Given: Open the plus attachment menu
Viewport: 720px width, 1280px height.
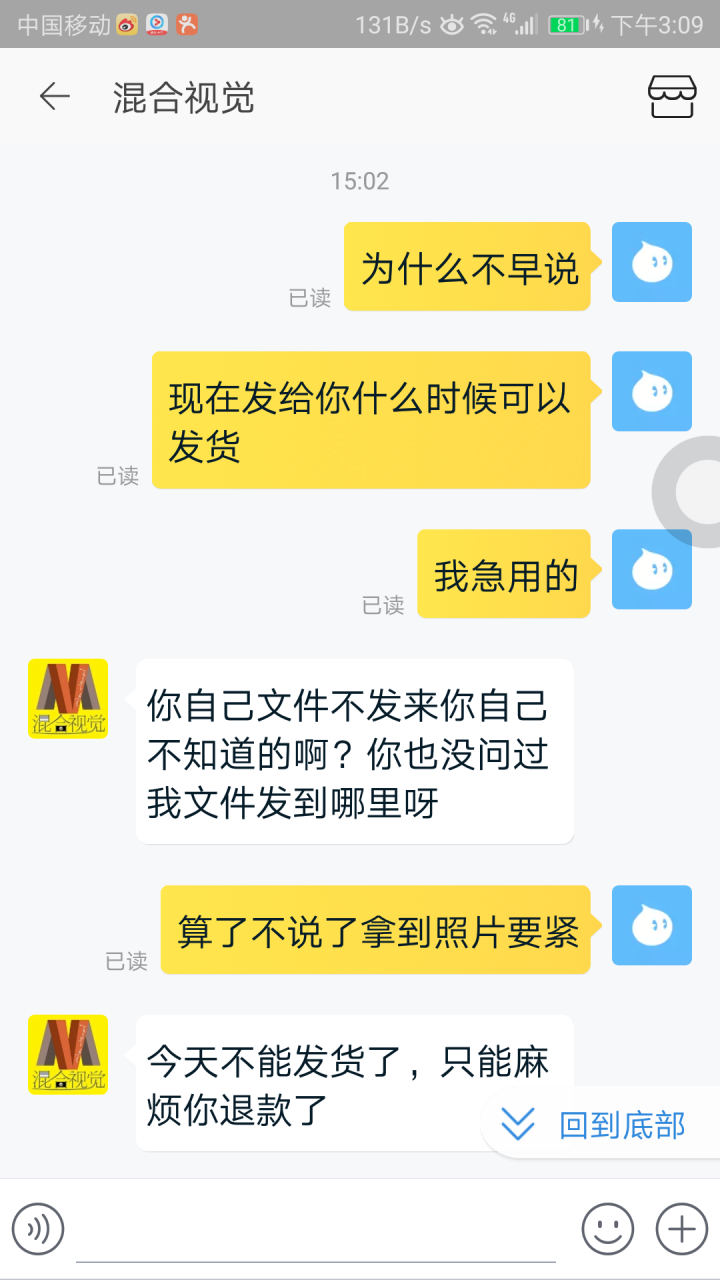Looking at the screenshot, I should (681, 1228).
